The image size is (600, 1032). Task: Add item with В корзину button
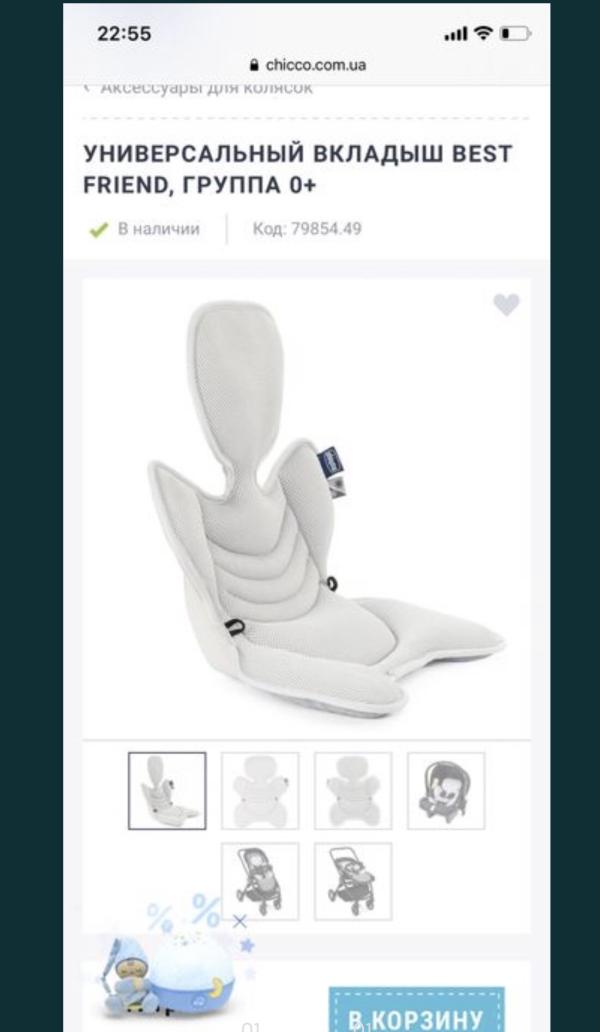[416, 1010]
